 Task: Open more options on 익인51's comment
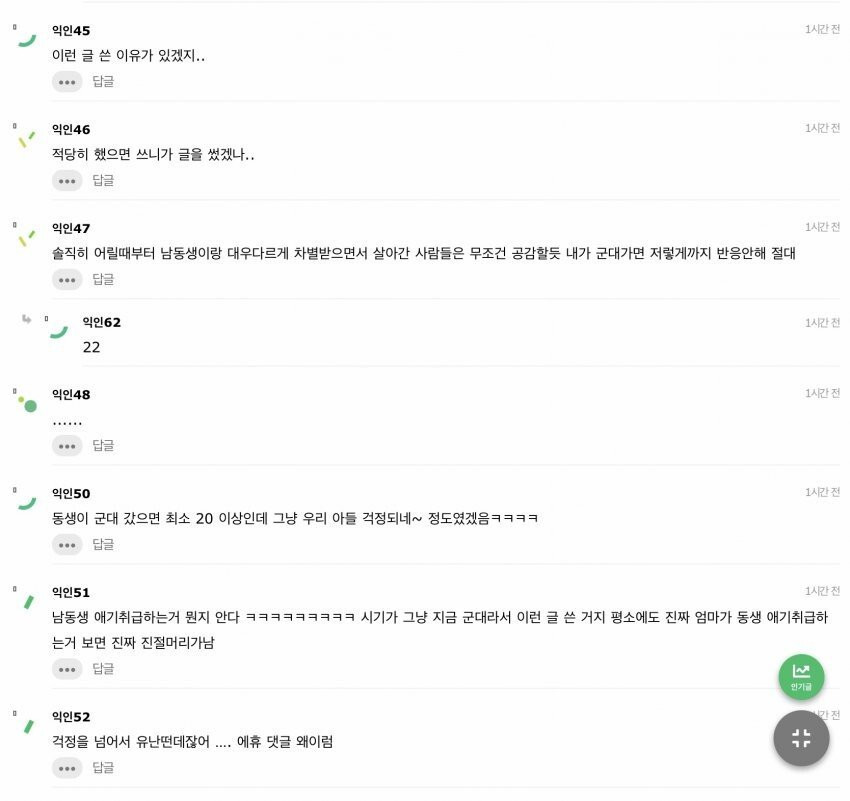[67, 669]
